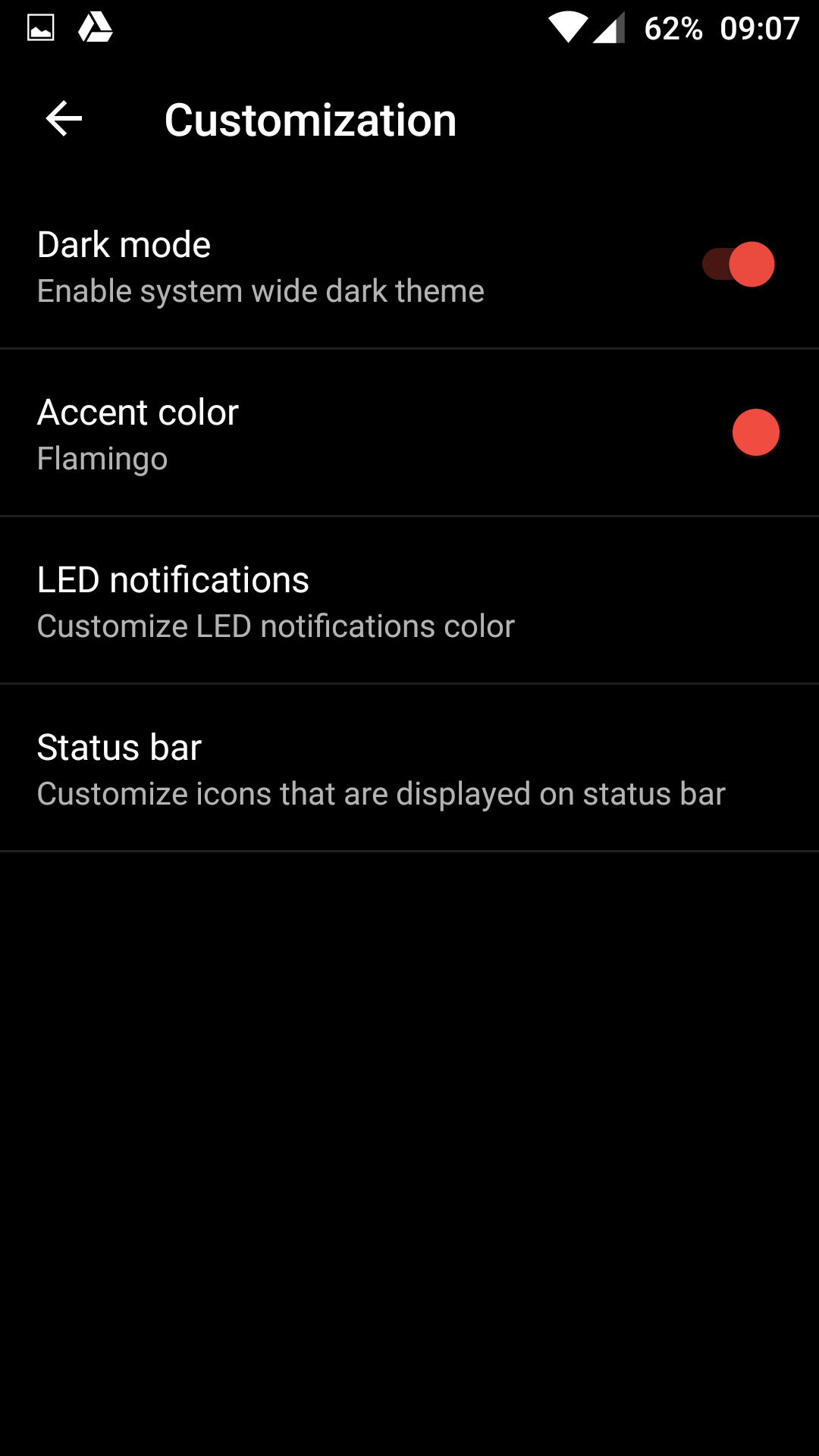Open Accent color setting
819x1456 pixels.
[409, 433]
